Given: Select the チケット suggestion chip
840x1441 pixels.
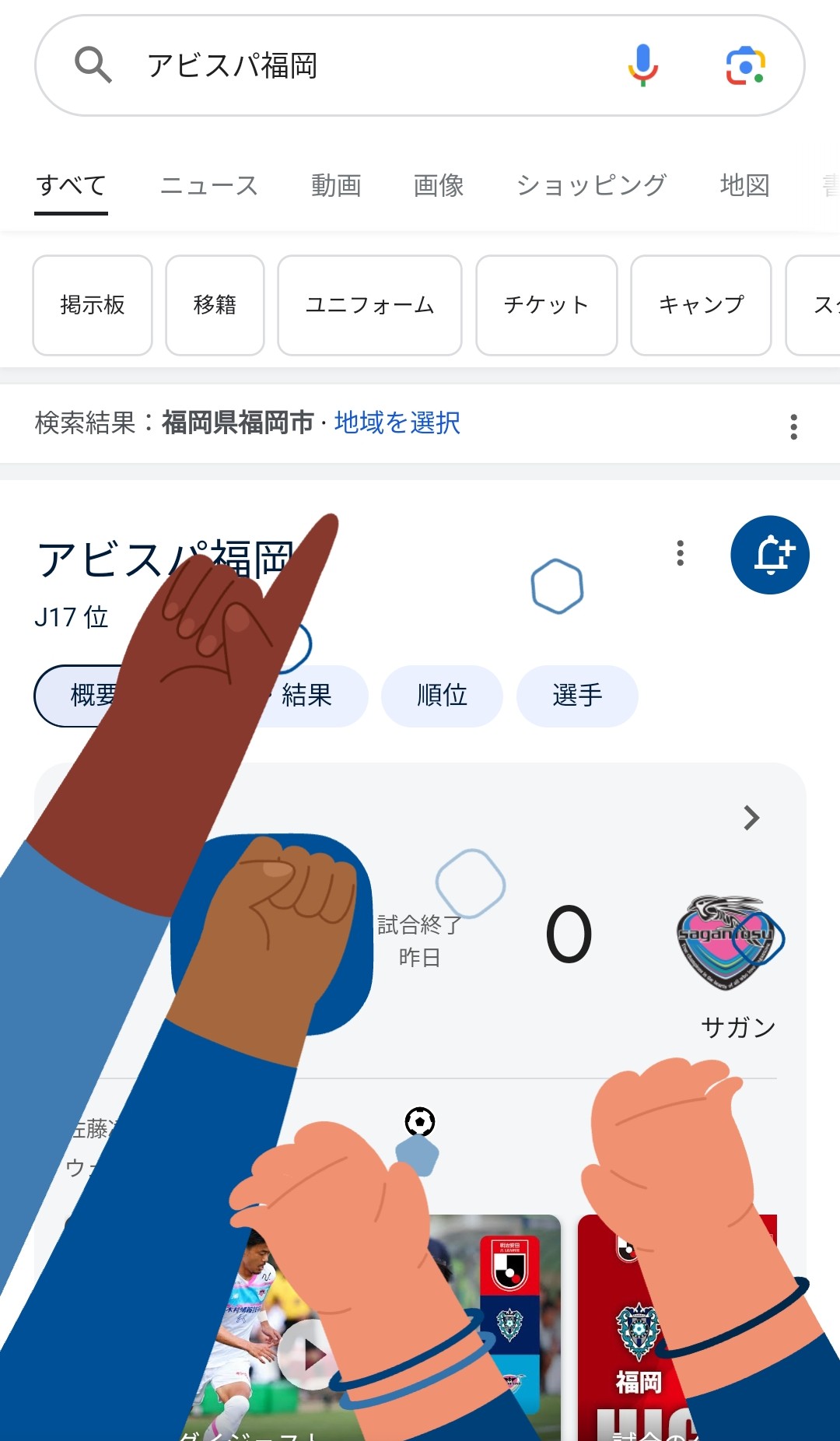Looking at the screenshot, I should [x=547, y=305].
